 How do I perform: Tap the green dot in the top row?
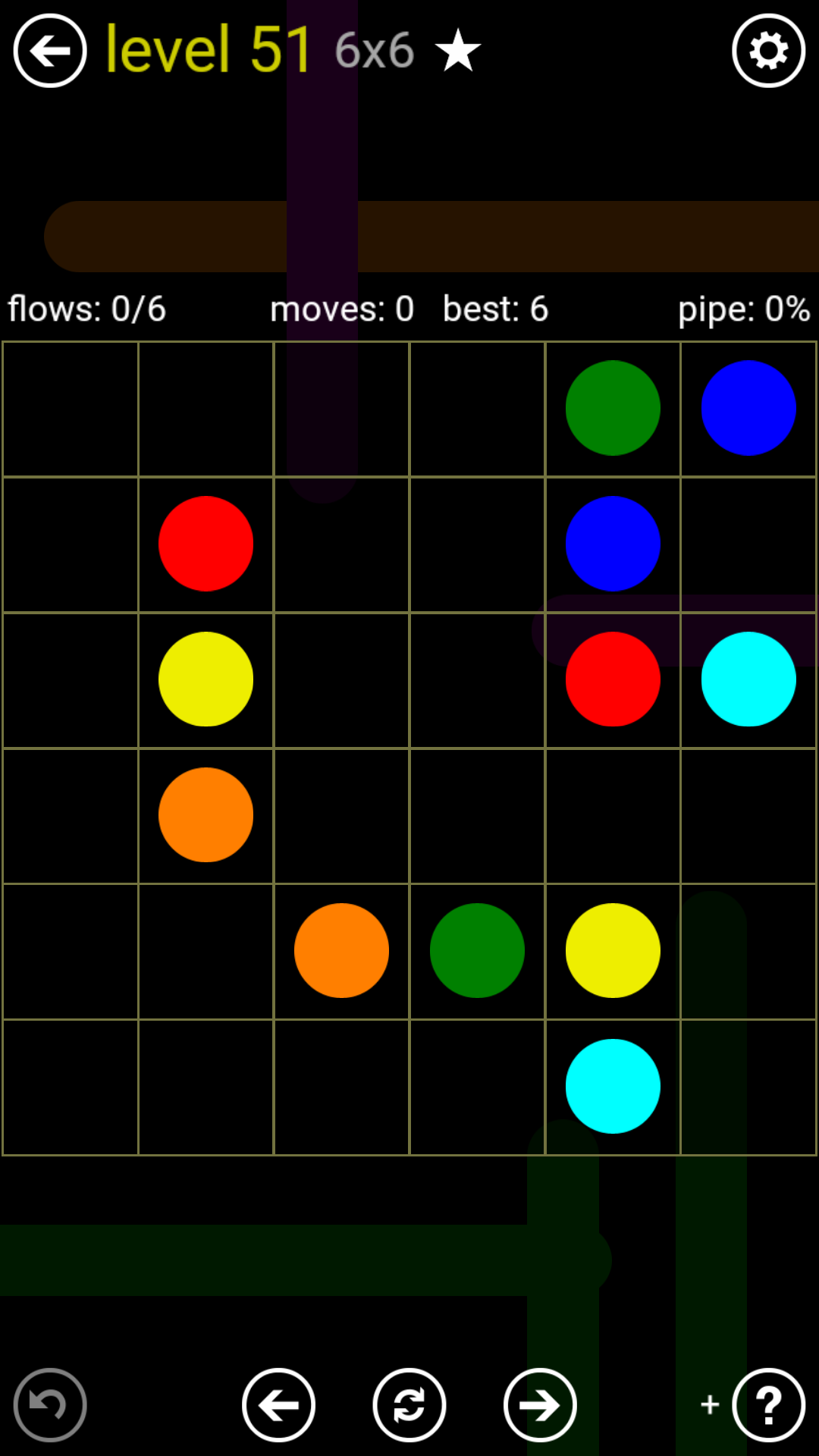(613, 408)
